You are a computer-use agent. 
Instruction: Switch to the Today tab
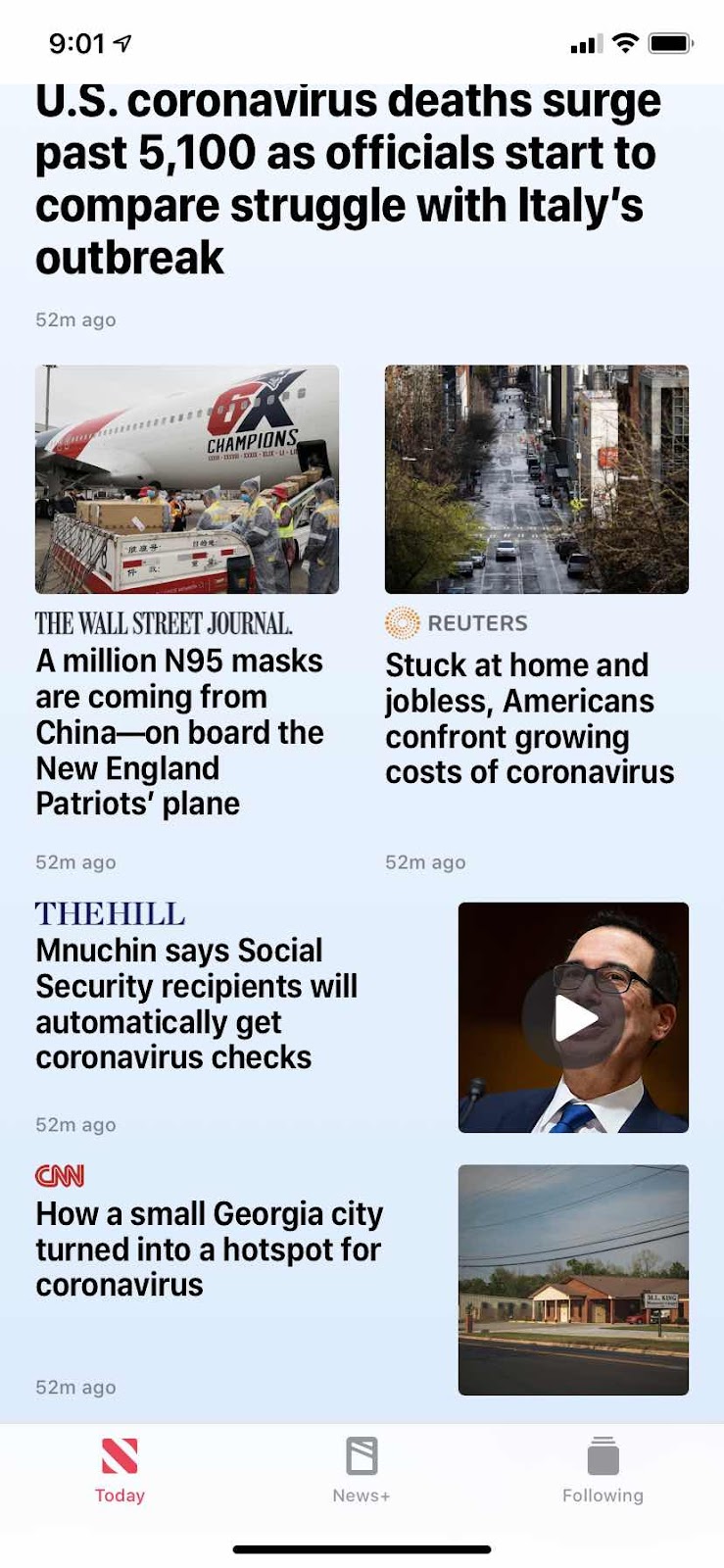click(x=120, y=1469)
